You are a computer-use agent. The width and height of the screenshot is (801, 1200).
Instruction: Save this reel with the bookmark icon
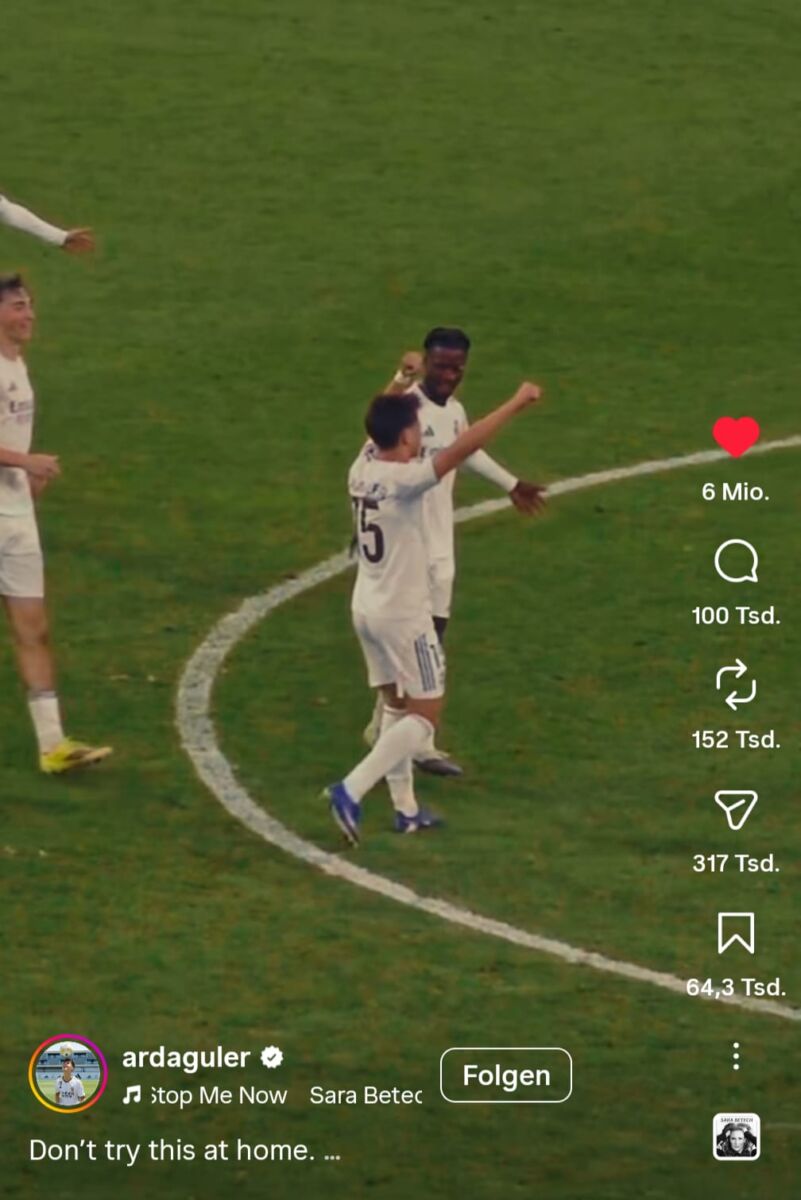pos(736,933)
